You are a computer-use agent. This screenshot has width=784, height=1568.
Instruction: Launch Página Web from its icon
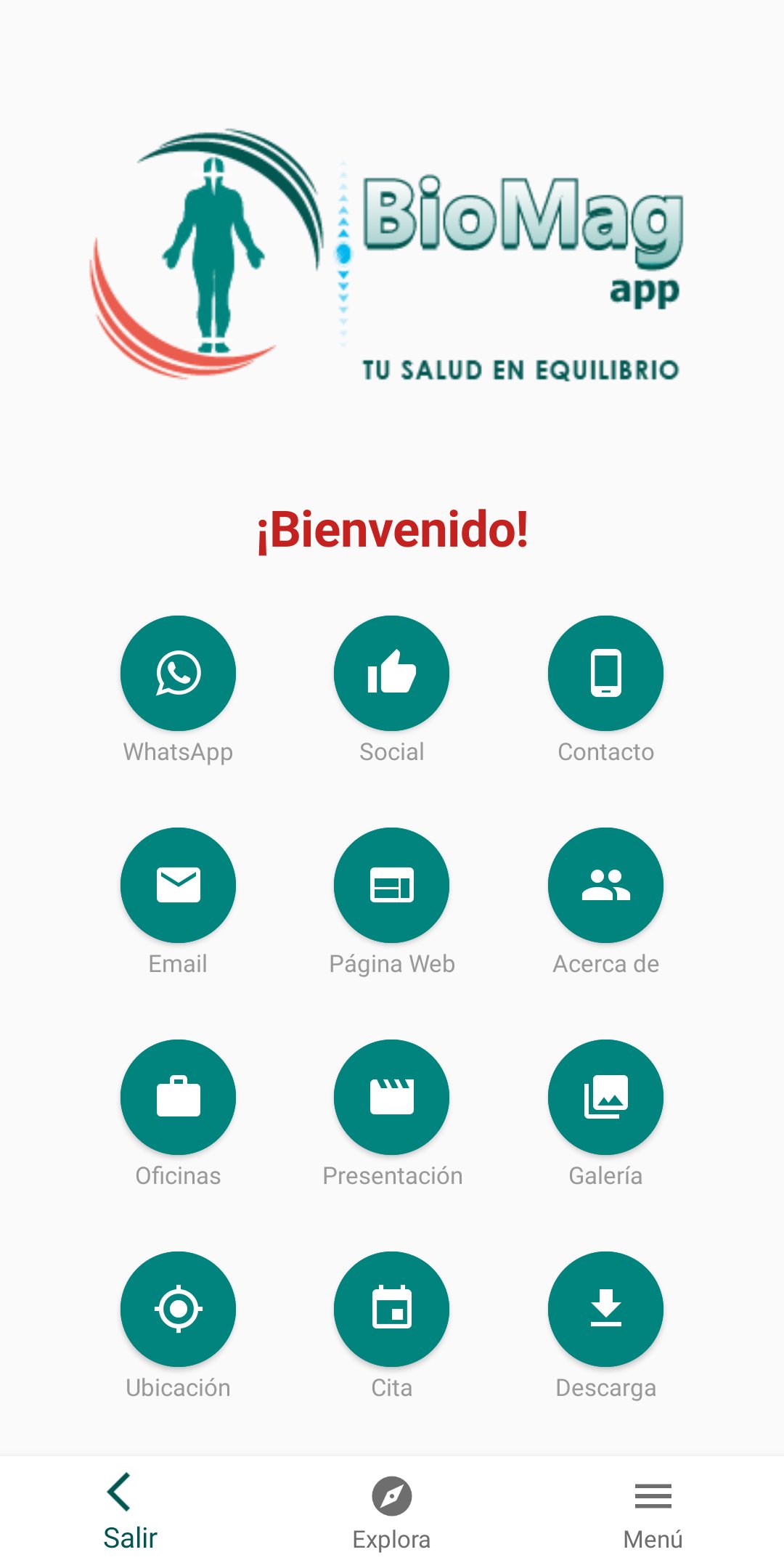pyautogui.click(x=391, y=886)
